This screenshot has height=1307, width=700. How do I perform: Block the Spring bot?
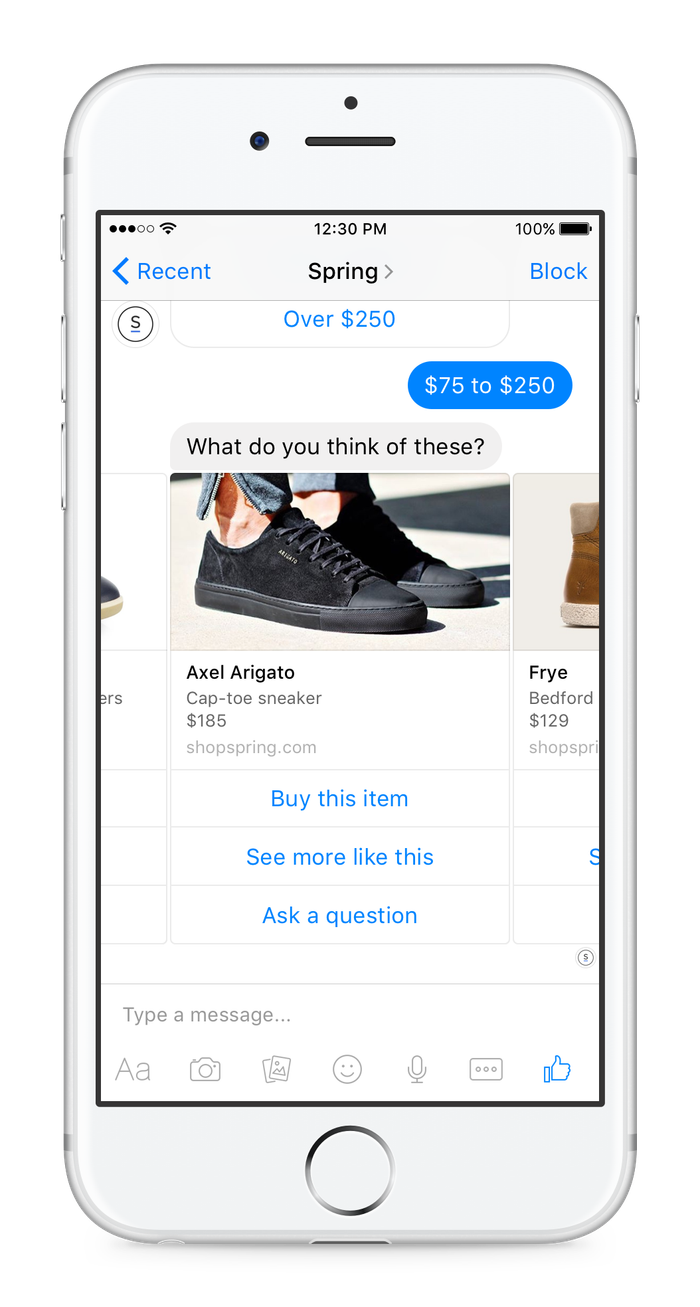(558, 271)
